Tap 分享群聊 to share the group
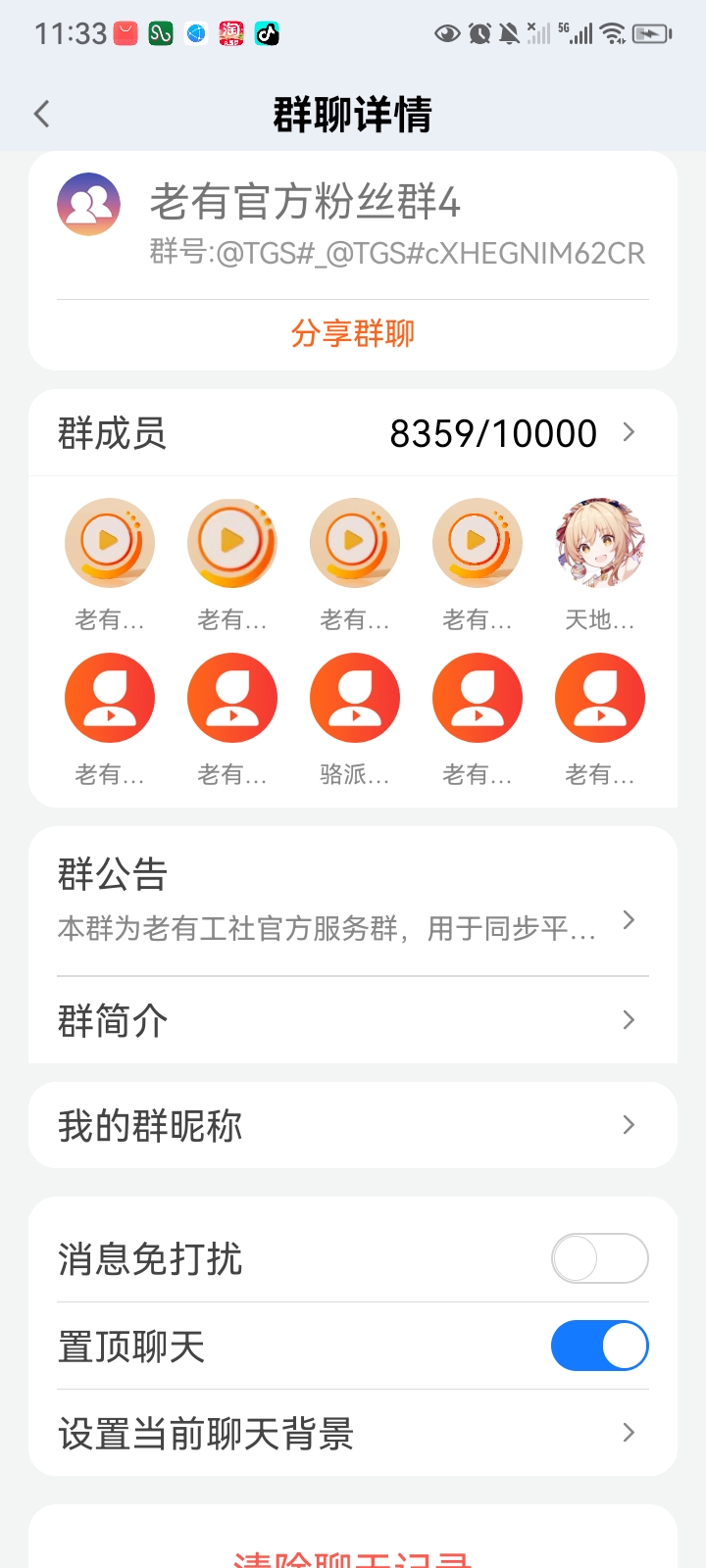706x1568 pixels. coord(353,333)
